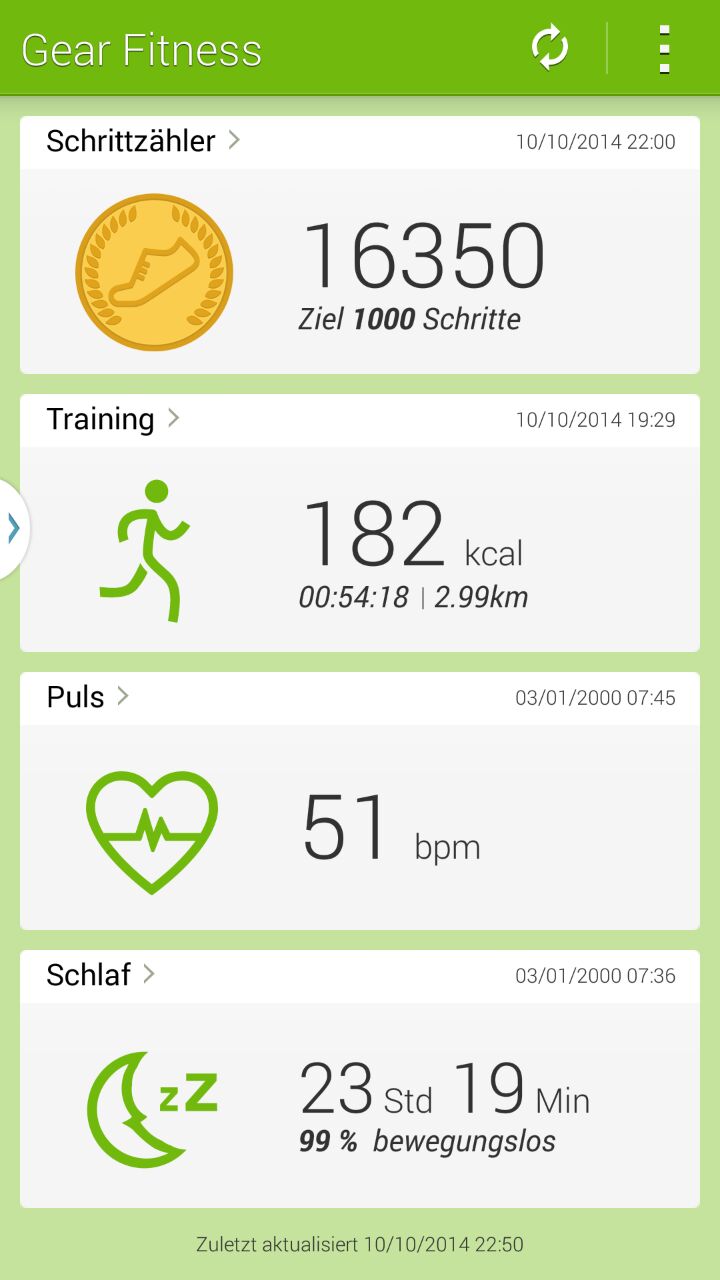
Task: Refresh the Gear Fitness data
Action: tap(549, 48)
